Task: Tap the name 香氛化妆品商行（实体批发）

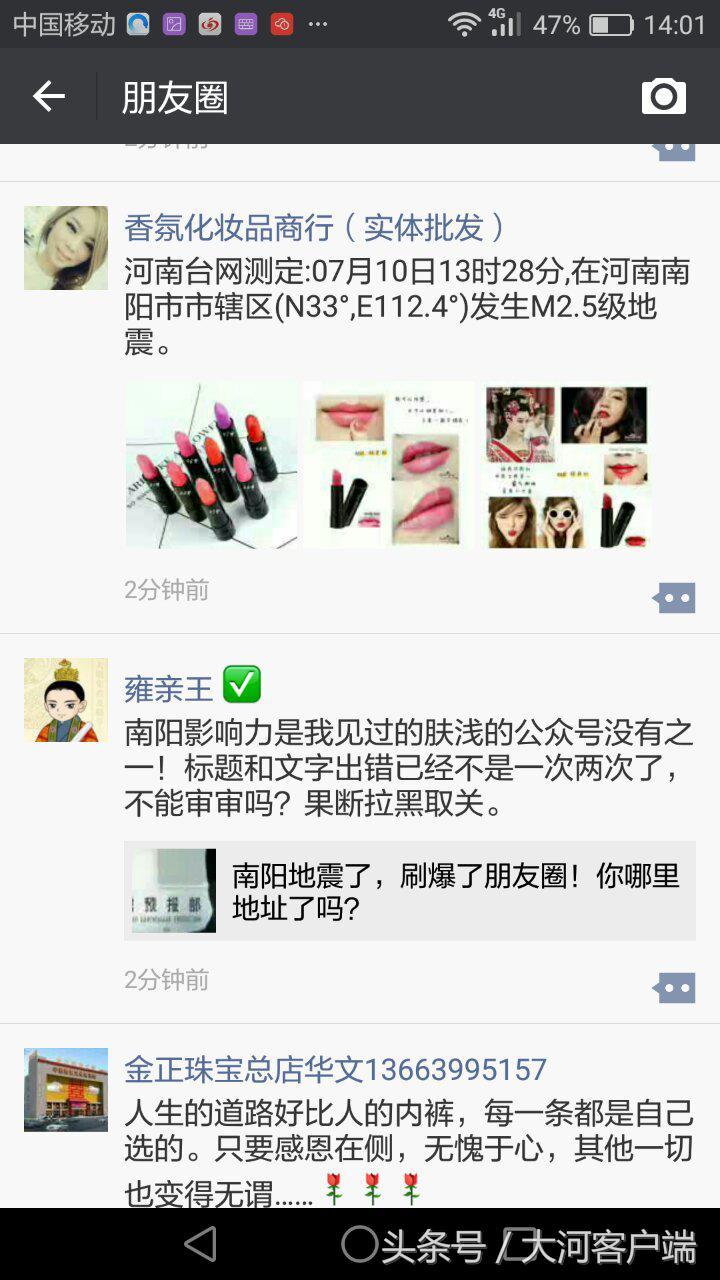Action: 314,228
